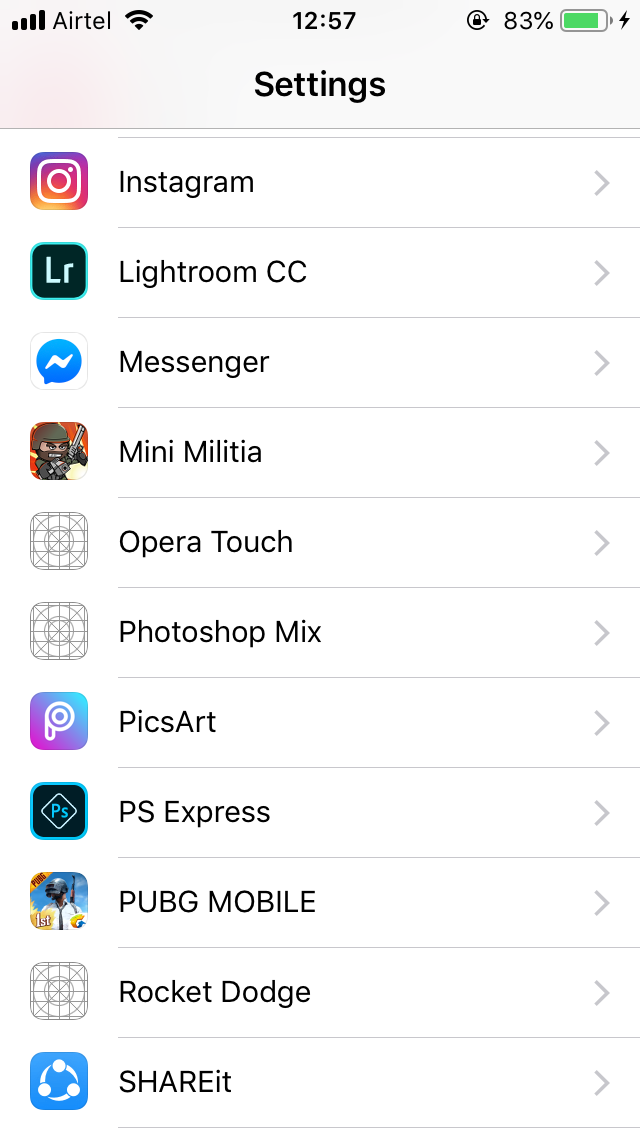This screenshot has width=640, height=1136.
Task: Tap the Opera Touch row
Action: [x=320, y=542]
